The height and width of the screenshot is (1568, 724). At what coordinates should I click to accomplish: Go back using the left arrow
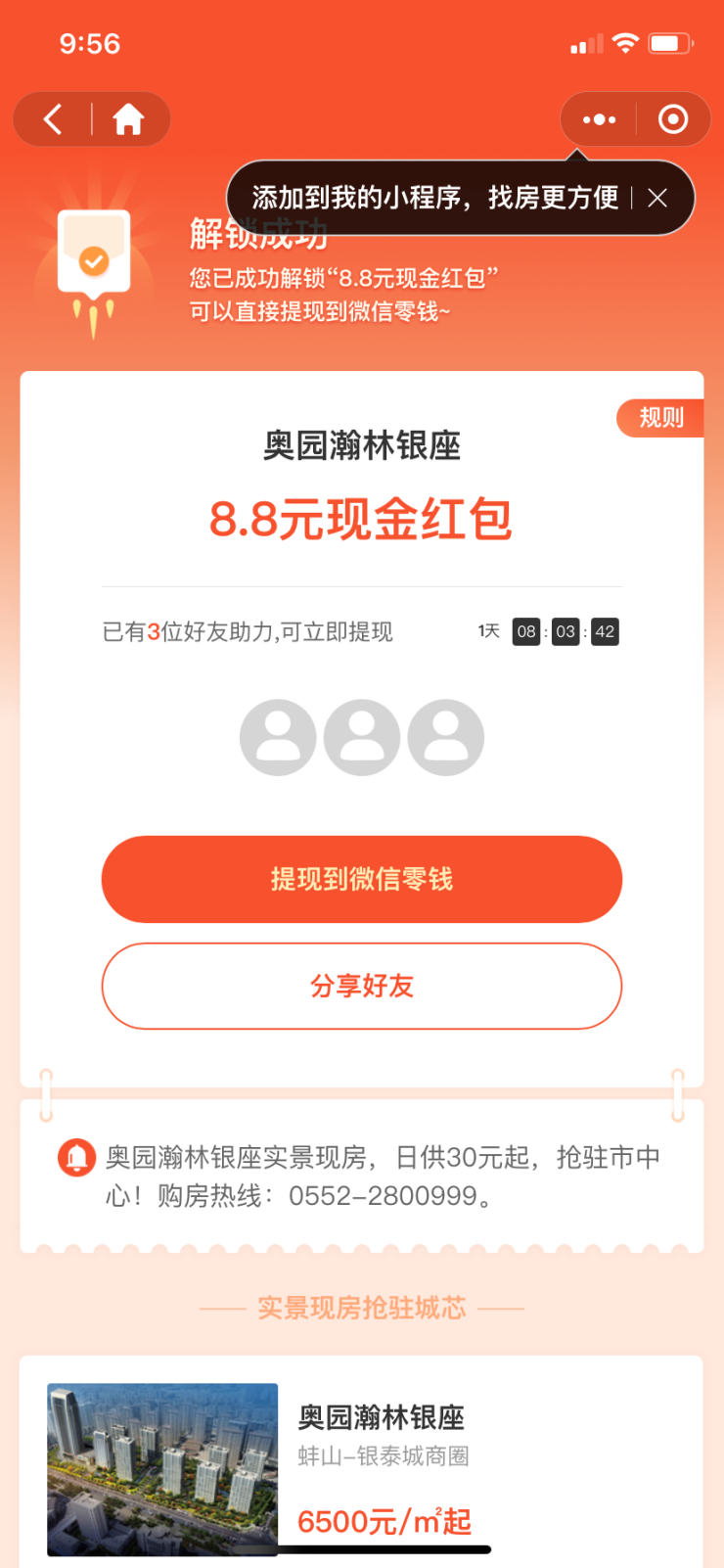[53, 119]
